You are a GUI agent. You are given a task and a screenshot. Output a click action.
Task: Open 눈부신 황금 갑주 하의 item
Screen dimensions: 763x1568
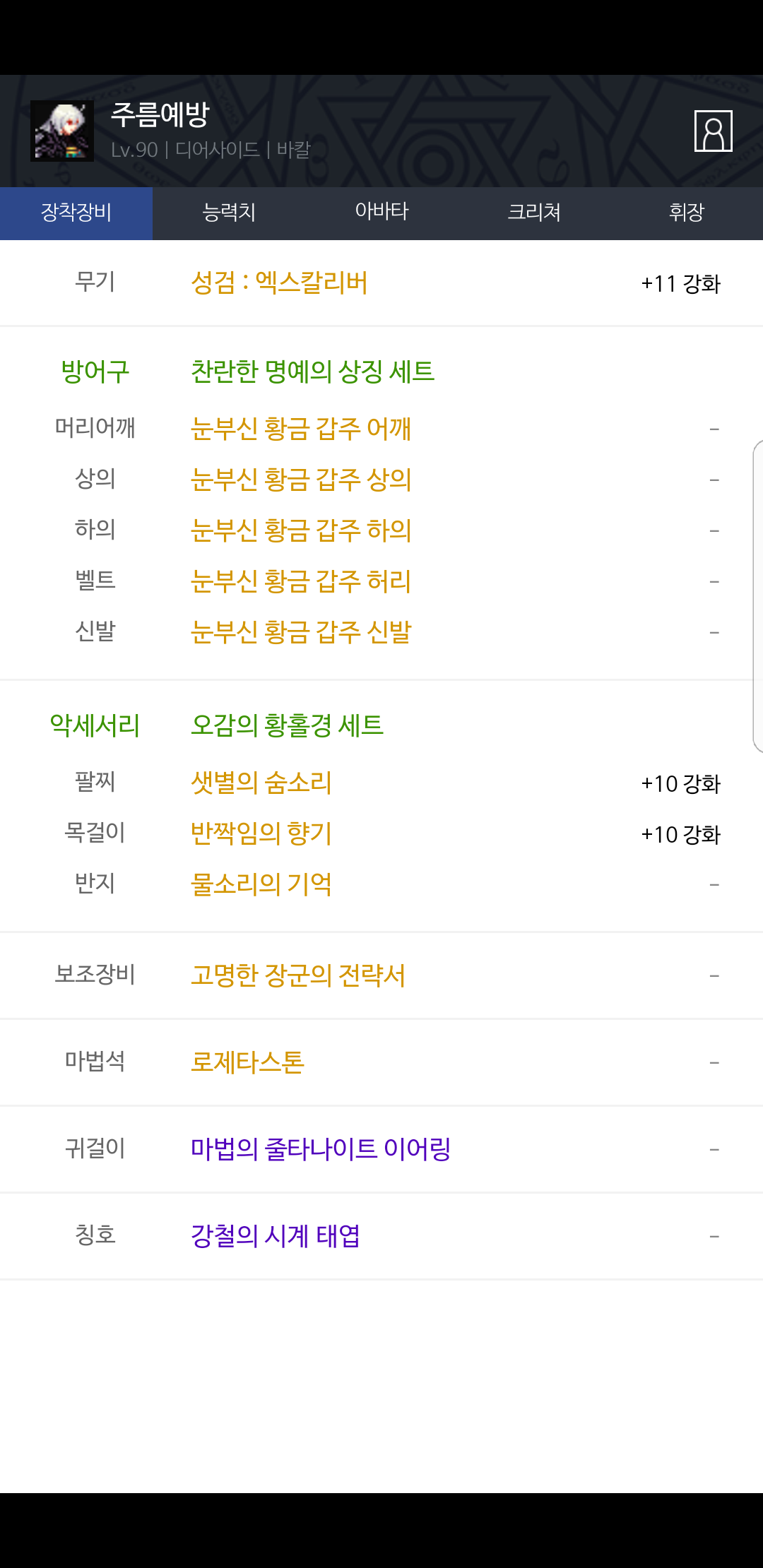coord(301,530)
